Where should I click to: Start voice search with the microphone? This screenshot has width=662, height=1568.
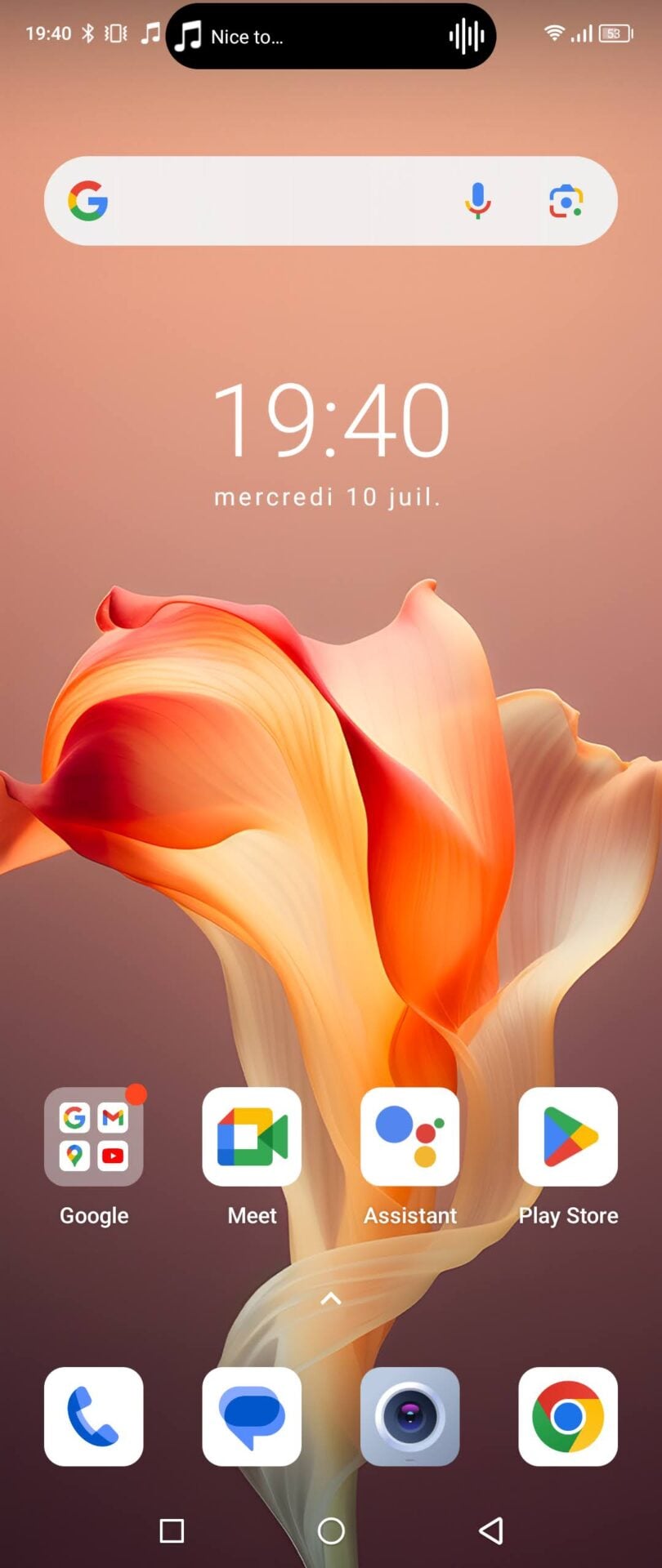pyautogui.click(x=478, y=201)
